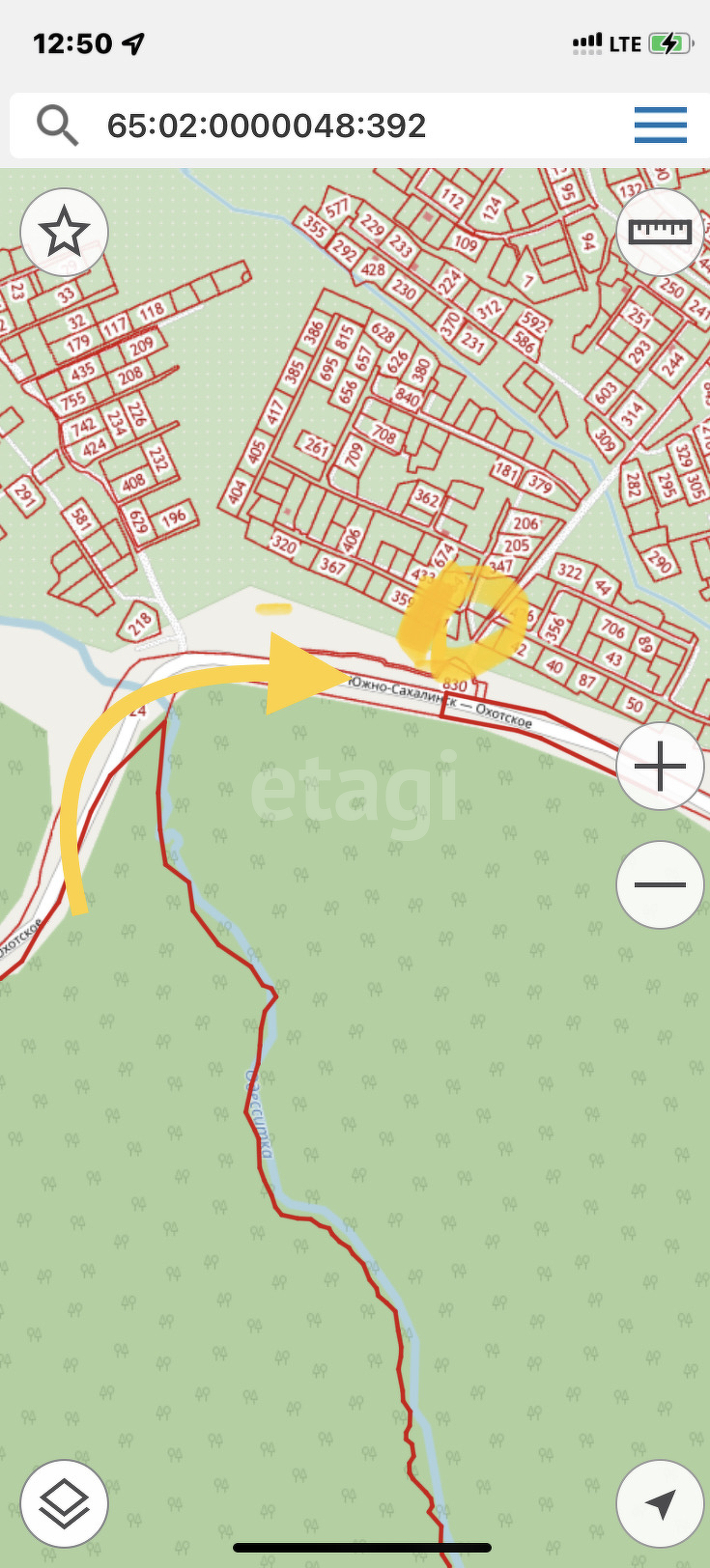Open the hamburger menu
This screenshot has width=710, height=1568.
pos(661,126)
